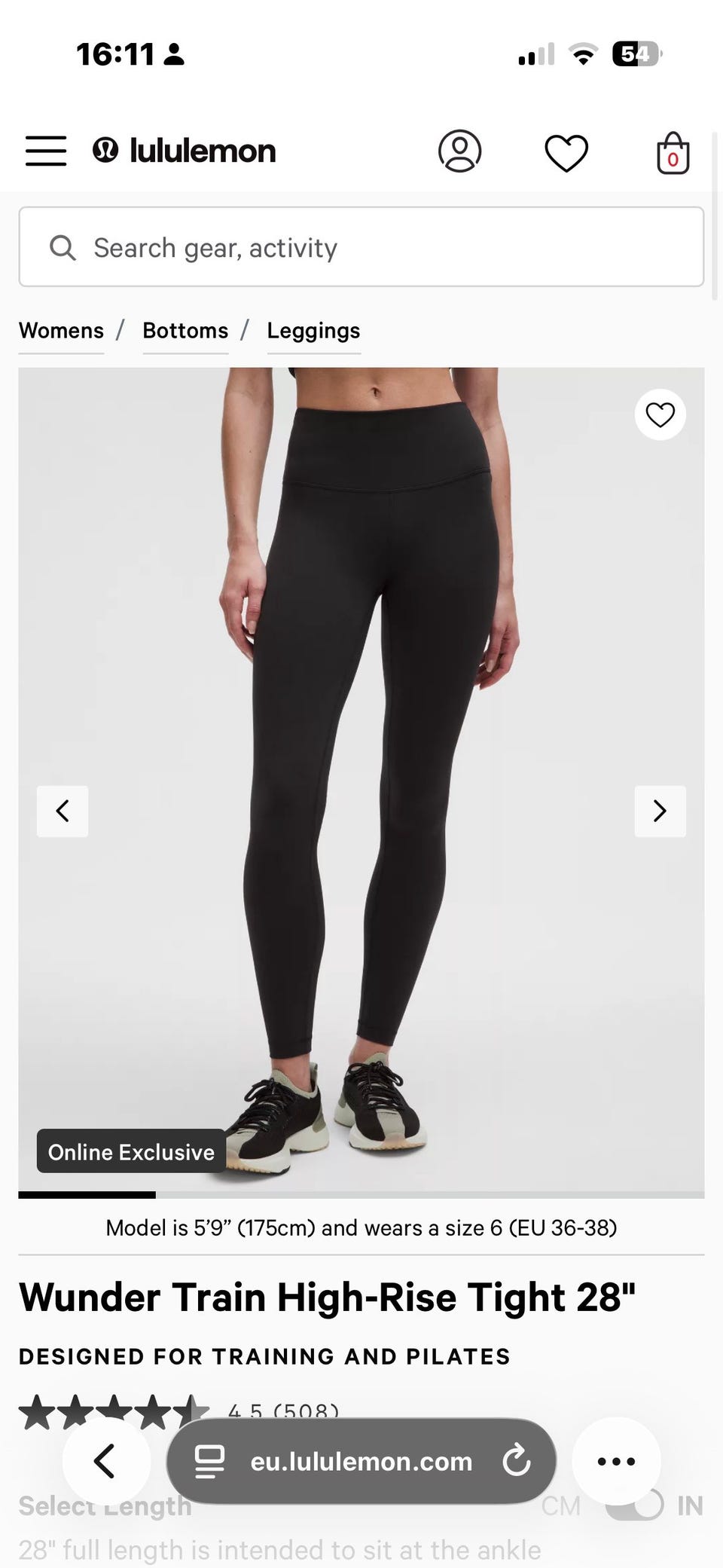Screen dimensions: 723x1568
Task: Show the previous product image
Action: click(63, 812)
